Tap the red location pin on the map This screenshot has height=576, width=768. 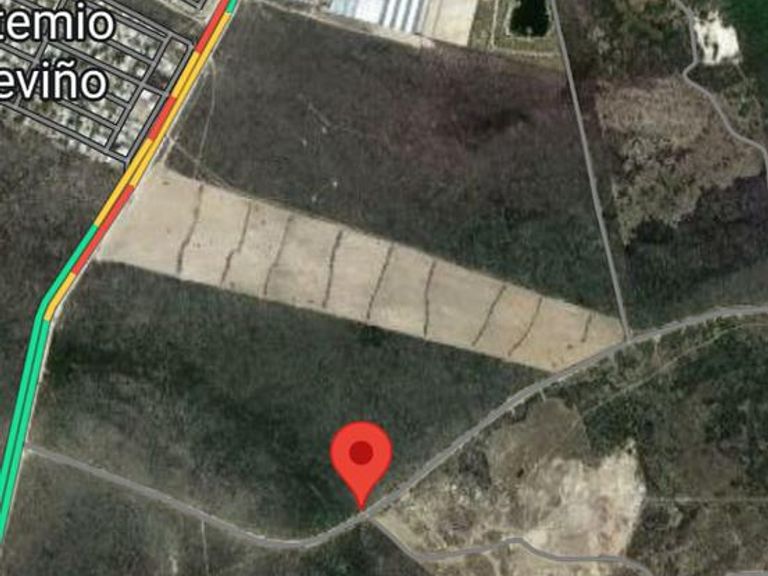tap(361, 457)
